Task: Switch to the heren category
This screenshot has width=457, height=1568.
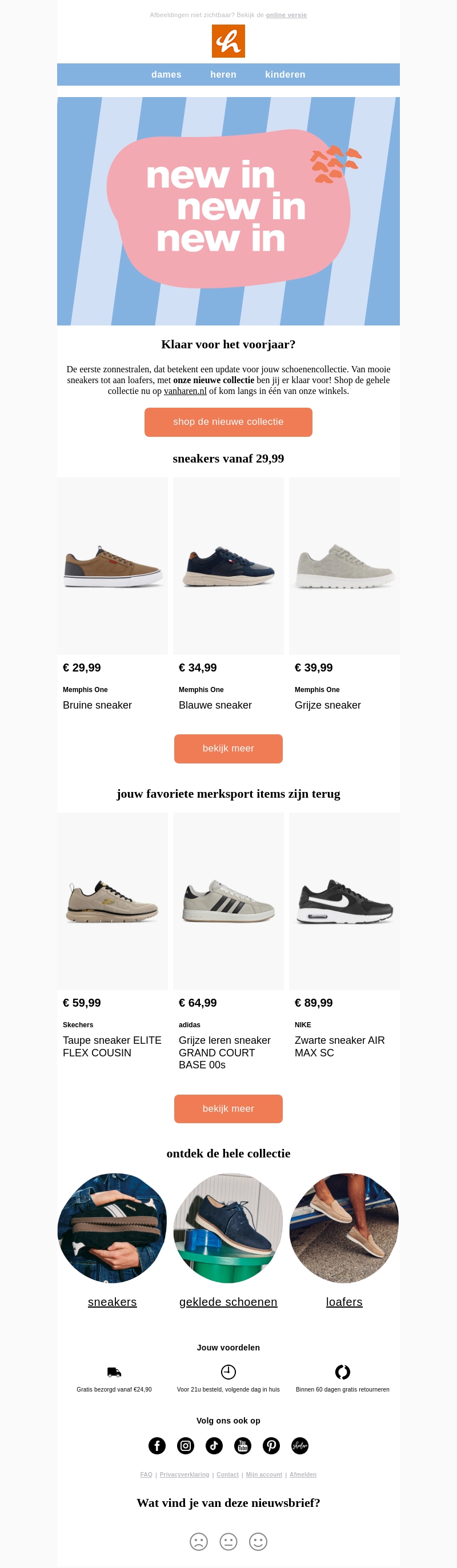Action: 223,74
